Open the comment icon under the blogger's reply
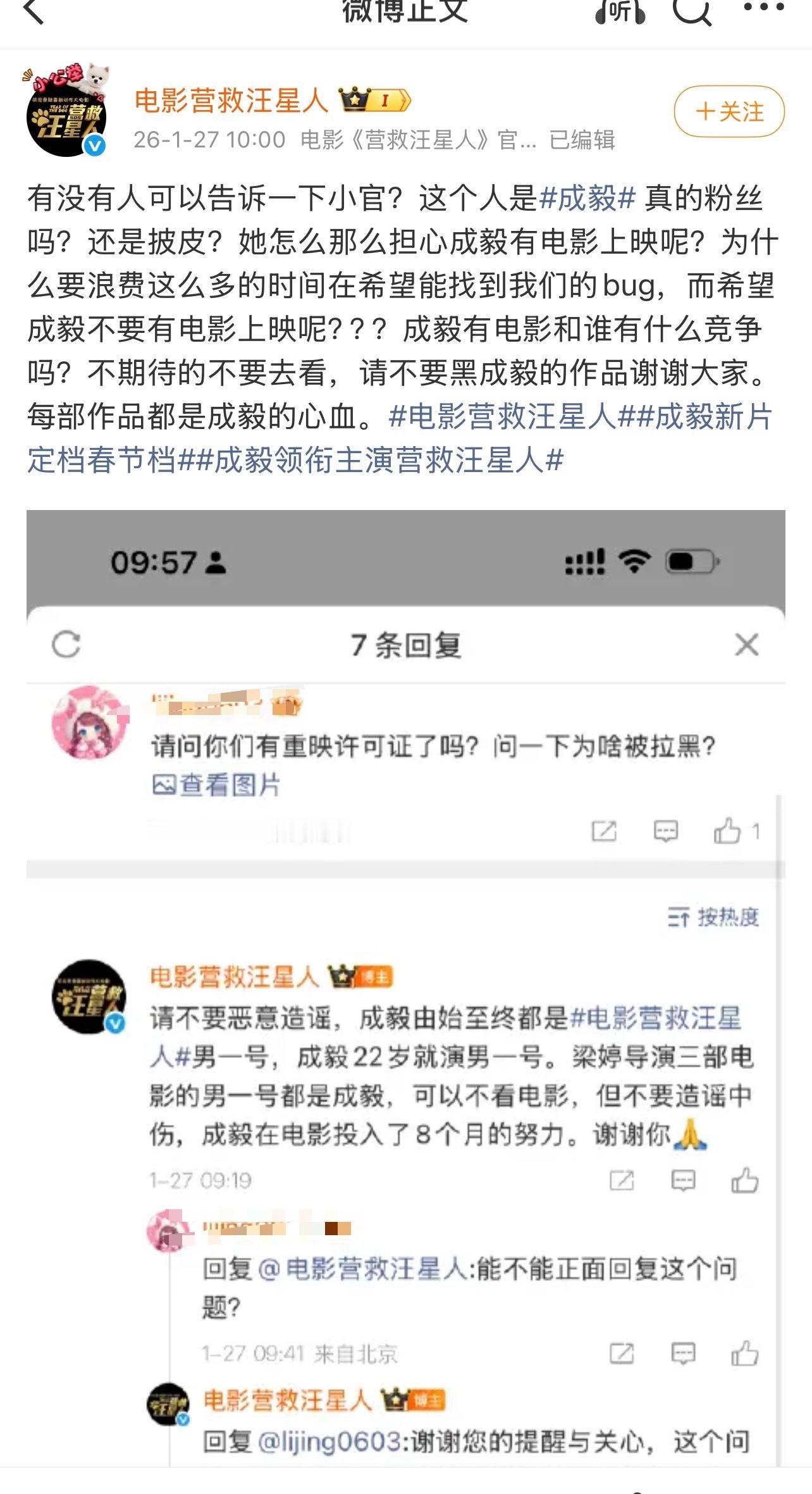 click(682, 1178)
